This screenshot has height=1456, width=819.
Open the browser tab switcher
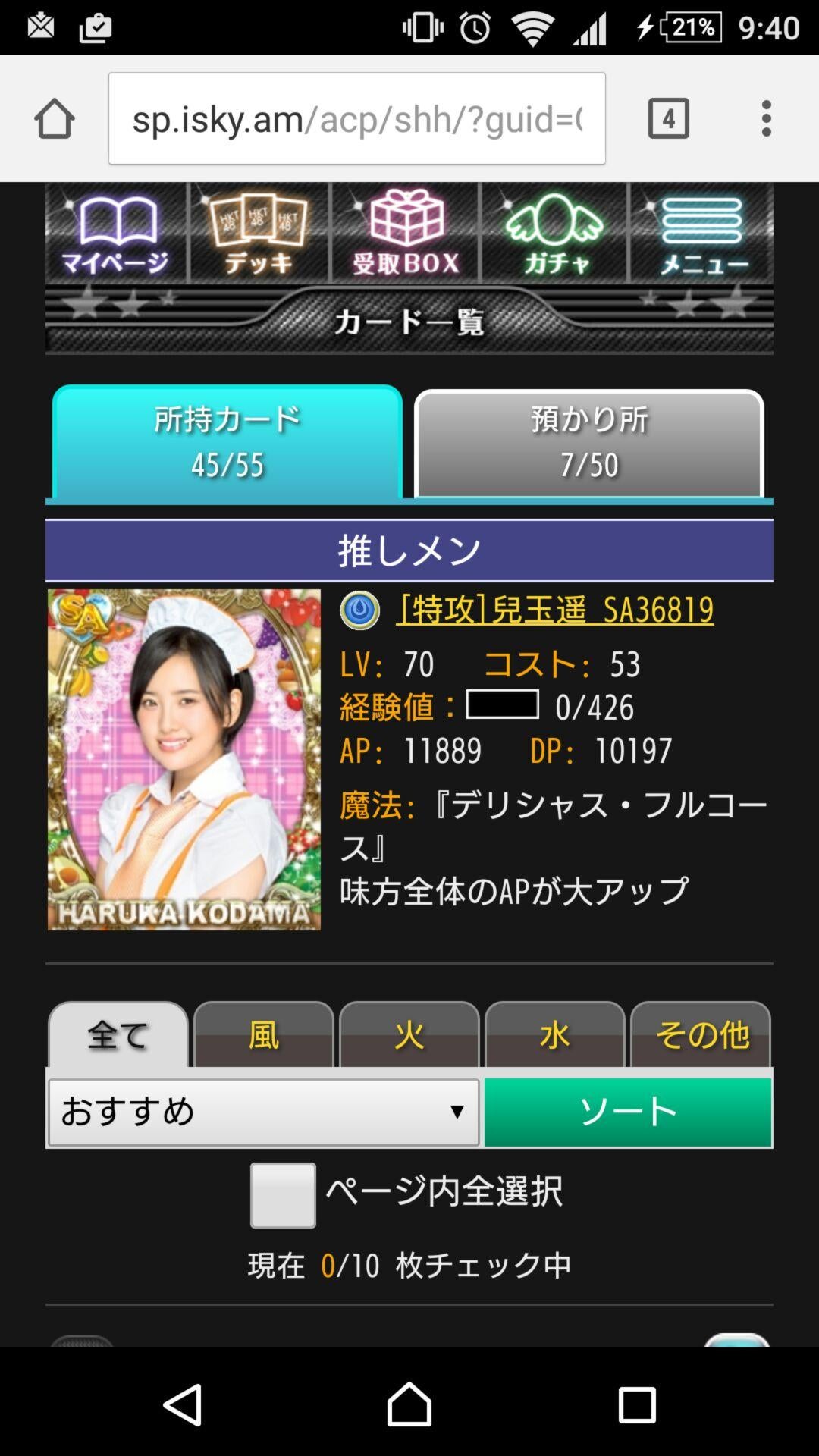pos(668,119)
